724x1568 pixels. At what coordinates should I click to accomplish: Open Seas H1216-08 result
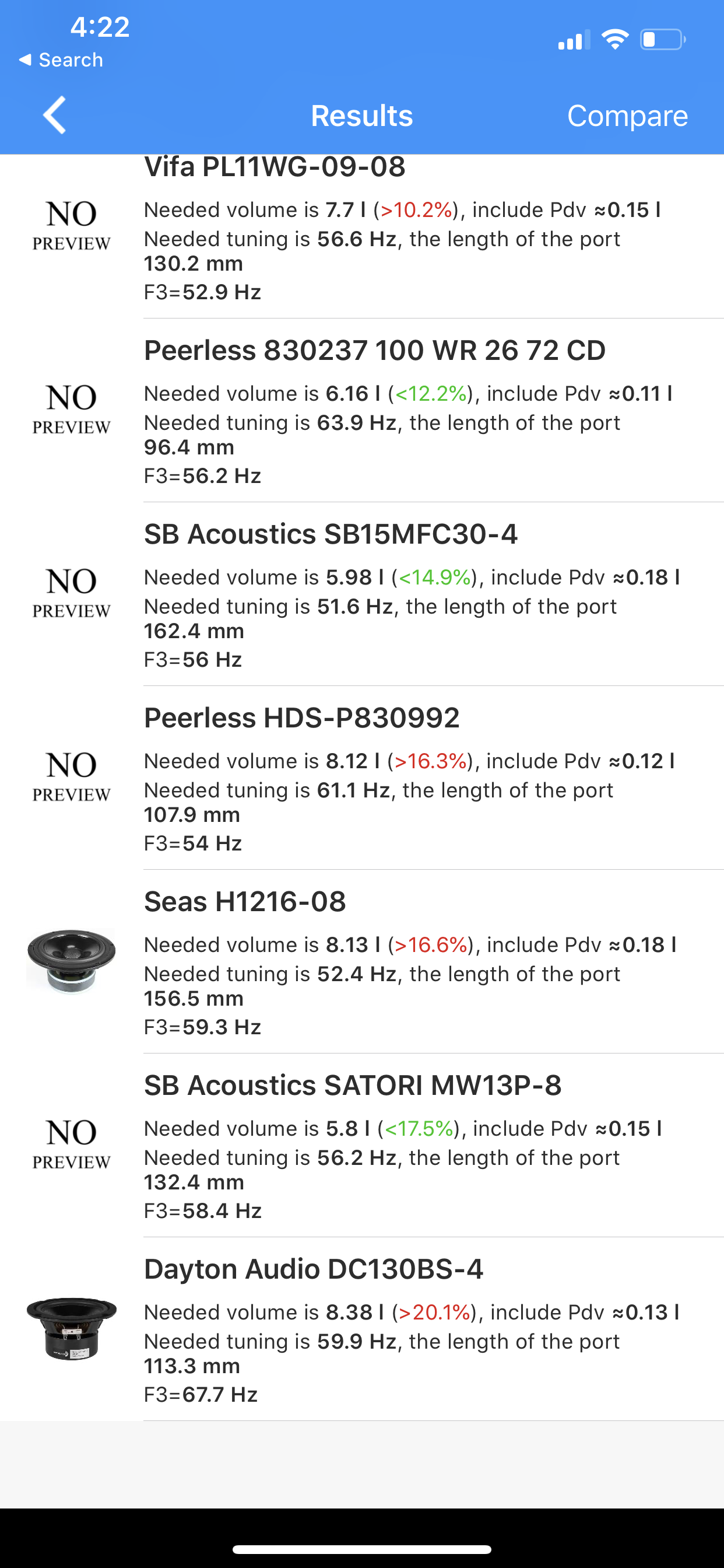pyautogui.click(x=362, y=963)
